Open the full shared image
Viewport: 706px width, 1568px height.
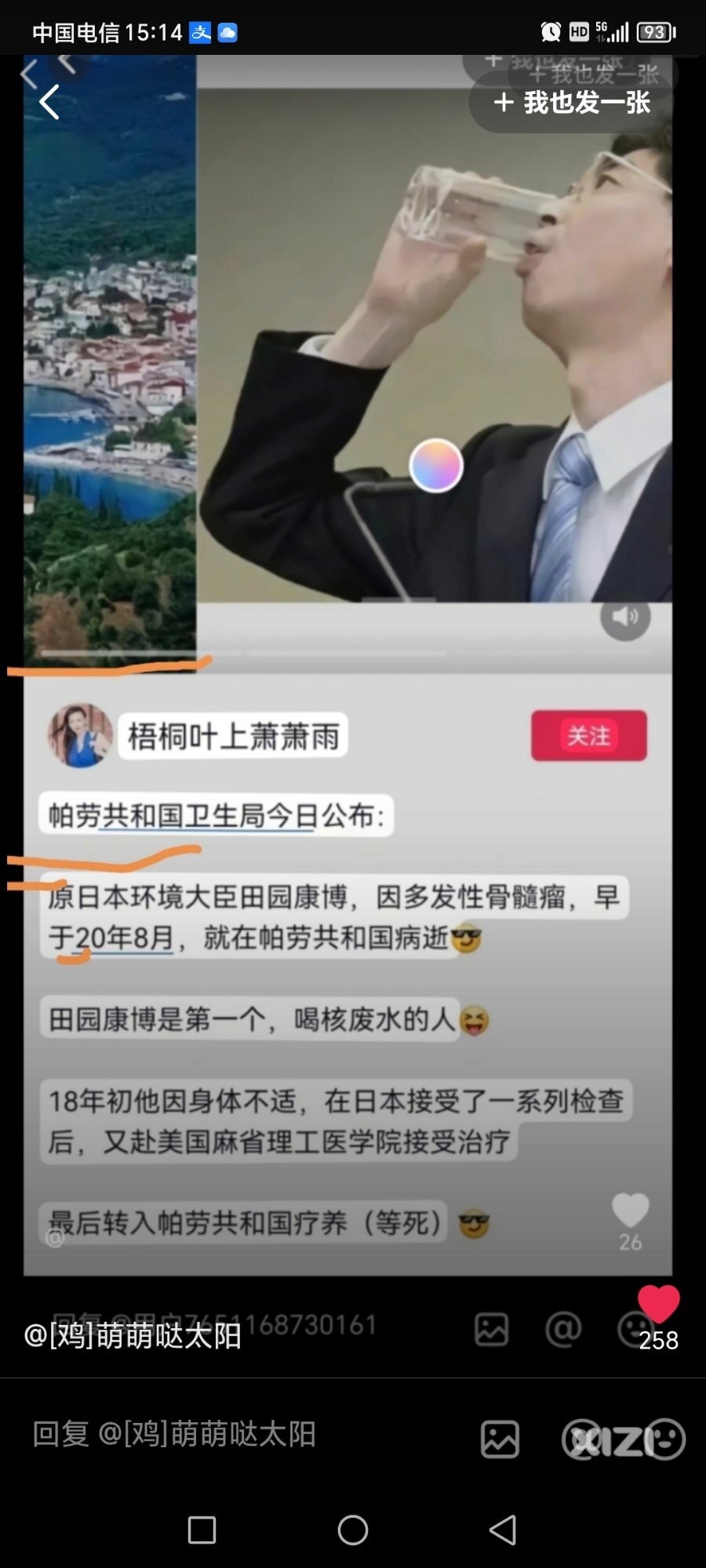click(x=348, y=666)
